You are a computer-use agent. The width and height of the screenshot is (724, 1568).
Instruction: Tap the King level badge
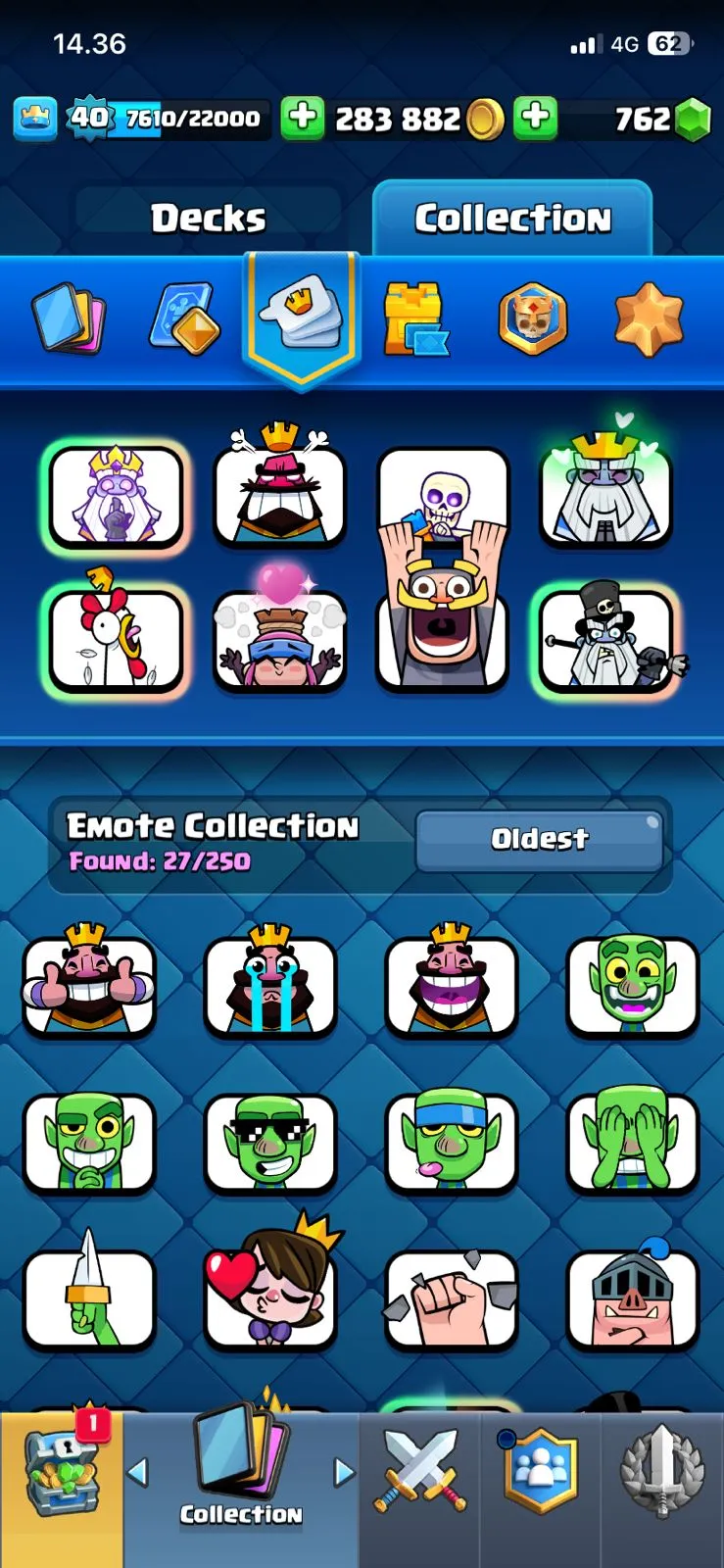coord(89,118)
